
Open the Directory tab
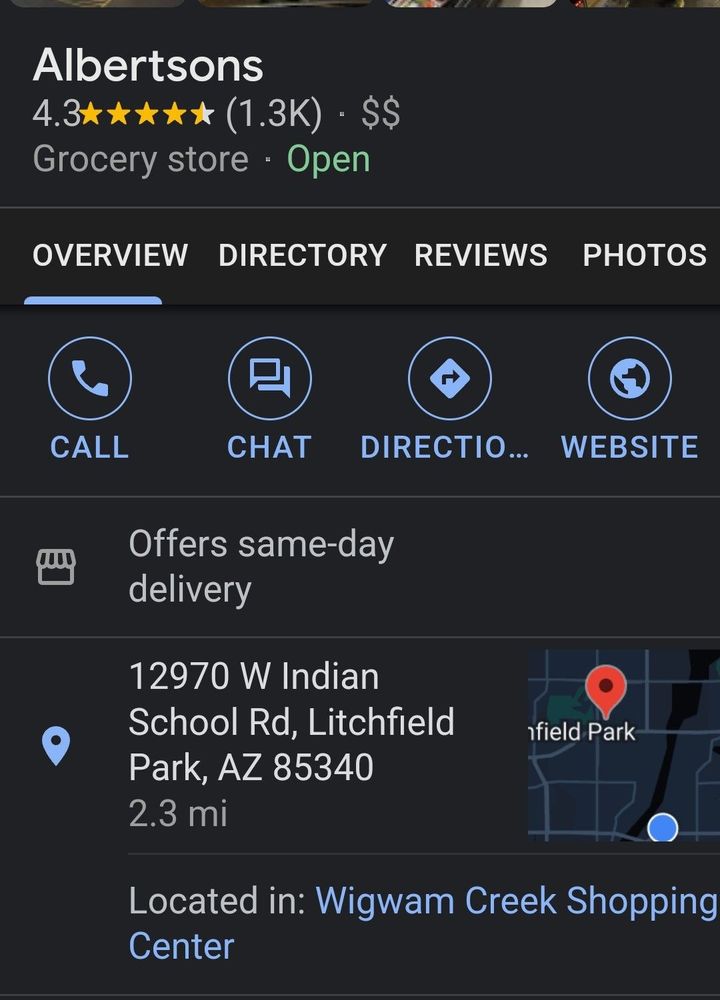pyautogui.click(x=302, y=255)
